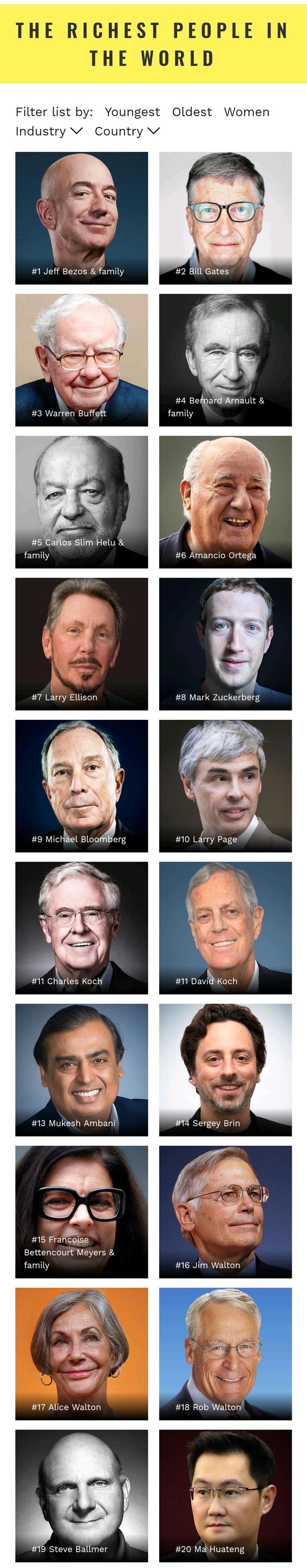Open Michael Bloomberg's profile
The width and height of the screenshot is (307, 1568).
point(82,785)
